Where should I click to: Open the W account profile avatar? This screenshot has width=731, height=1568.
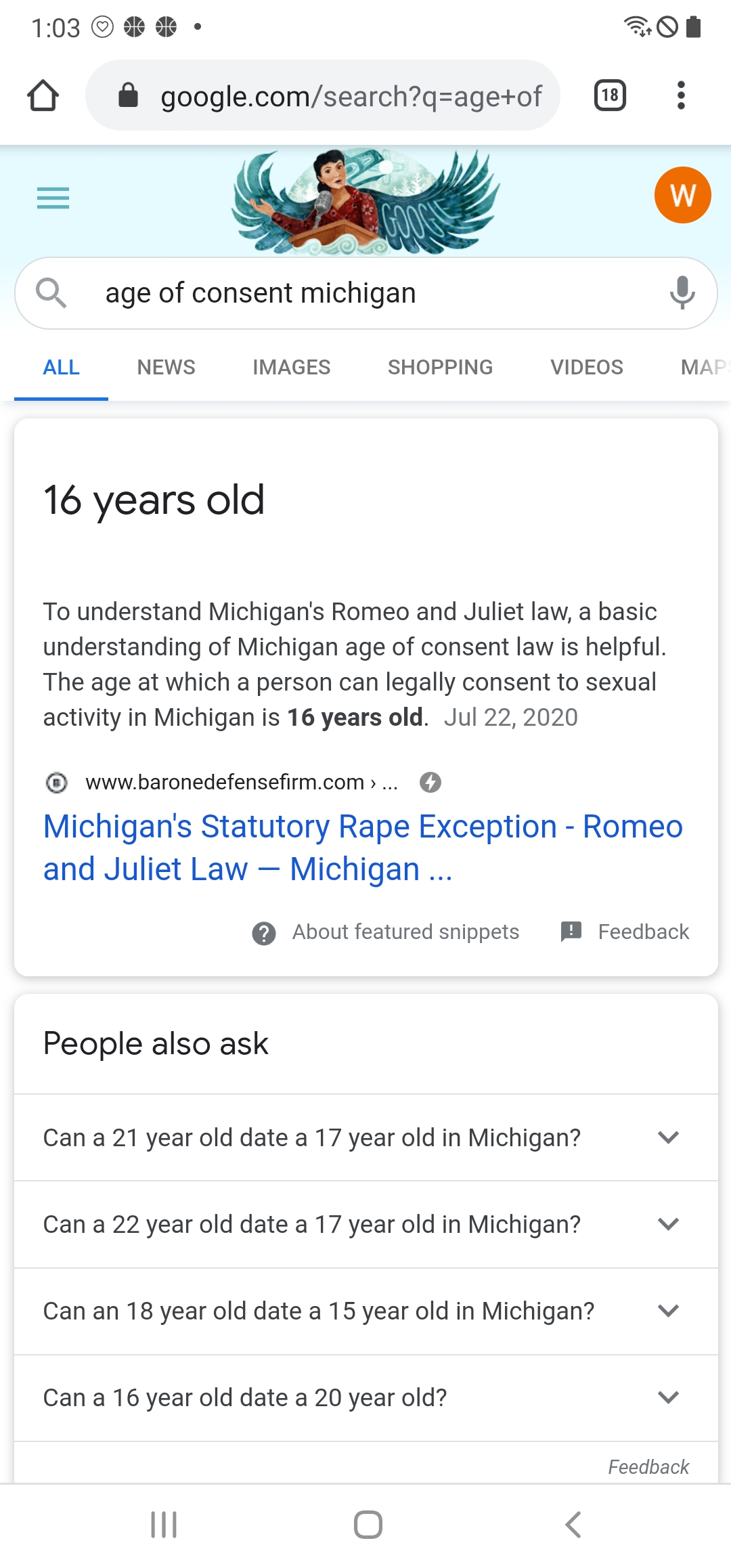click(683, 195)
